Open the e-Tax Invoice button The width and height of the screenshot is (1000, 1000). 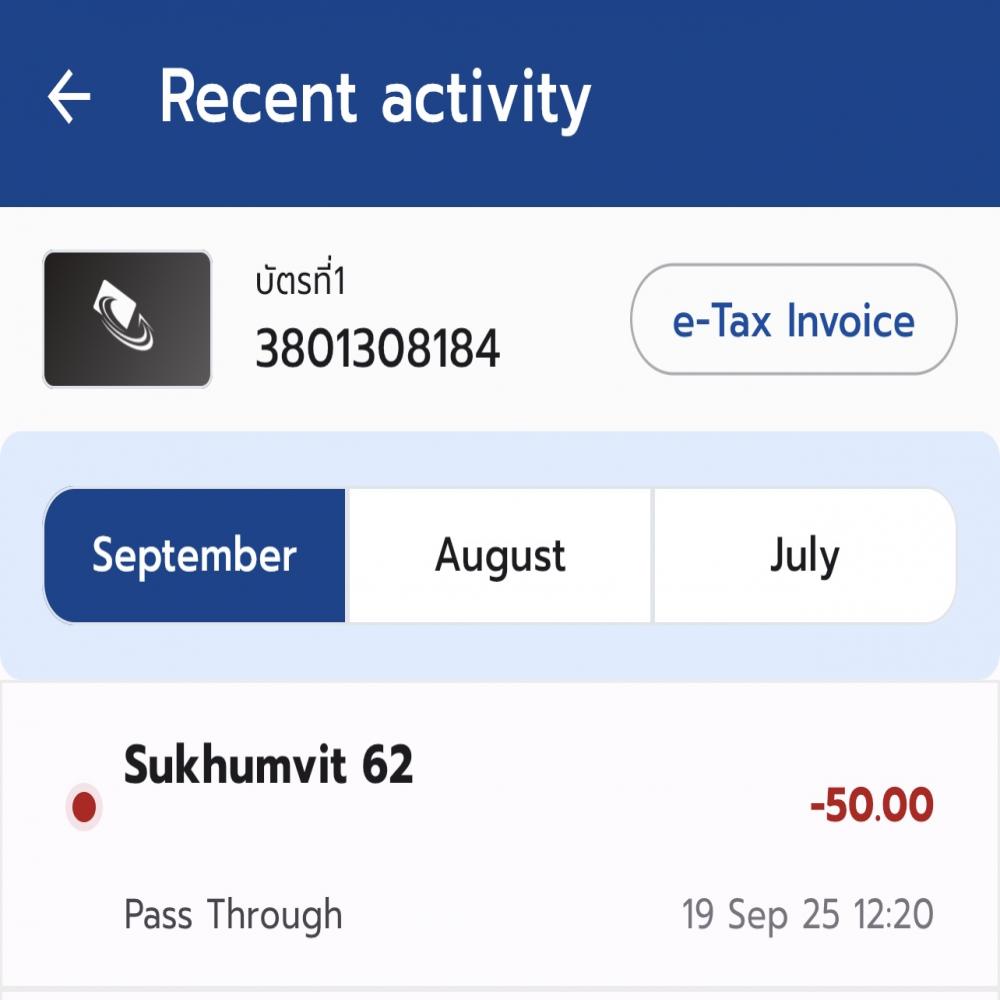click(793, 321)
